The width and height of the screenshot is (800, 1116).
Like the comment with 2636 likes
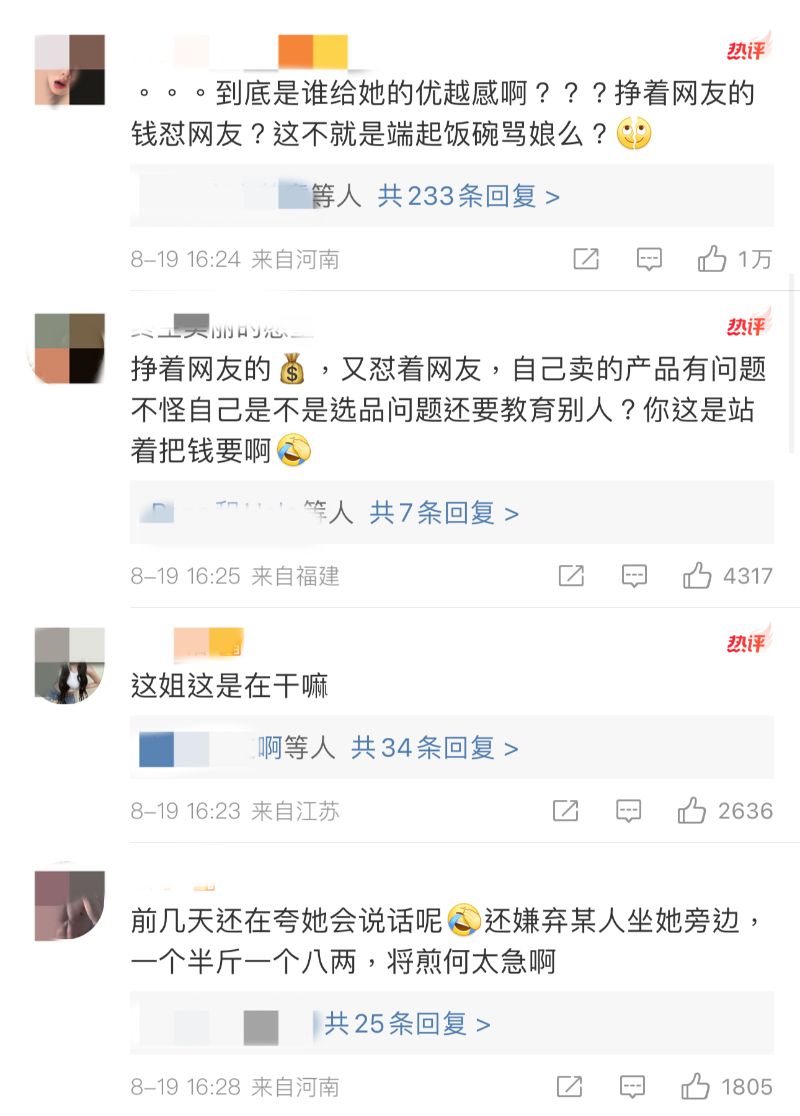[x=692, y=811]
